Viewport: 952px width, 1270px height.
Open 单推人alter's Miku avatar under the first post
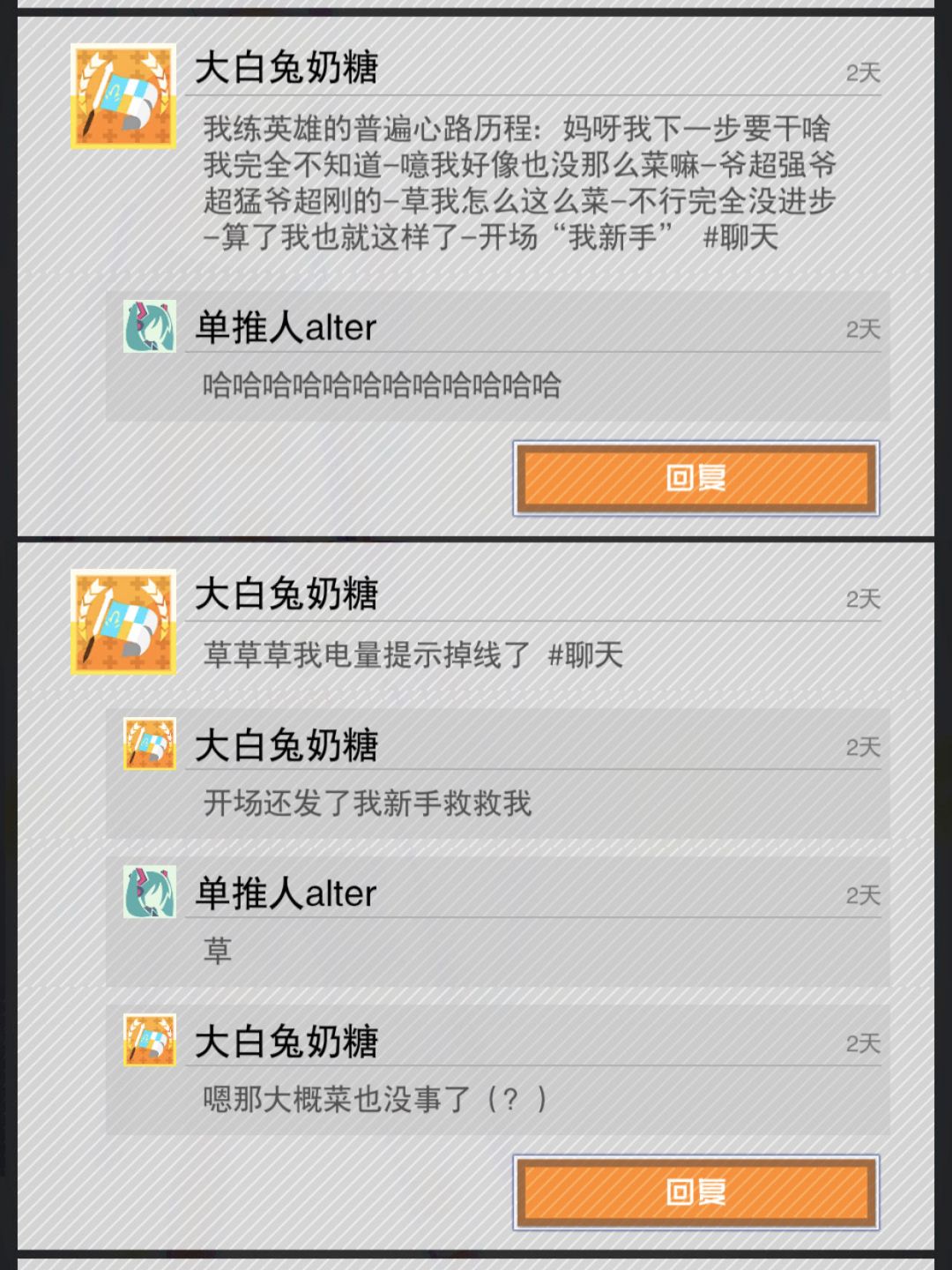click(x=145, y=326)
